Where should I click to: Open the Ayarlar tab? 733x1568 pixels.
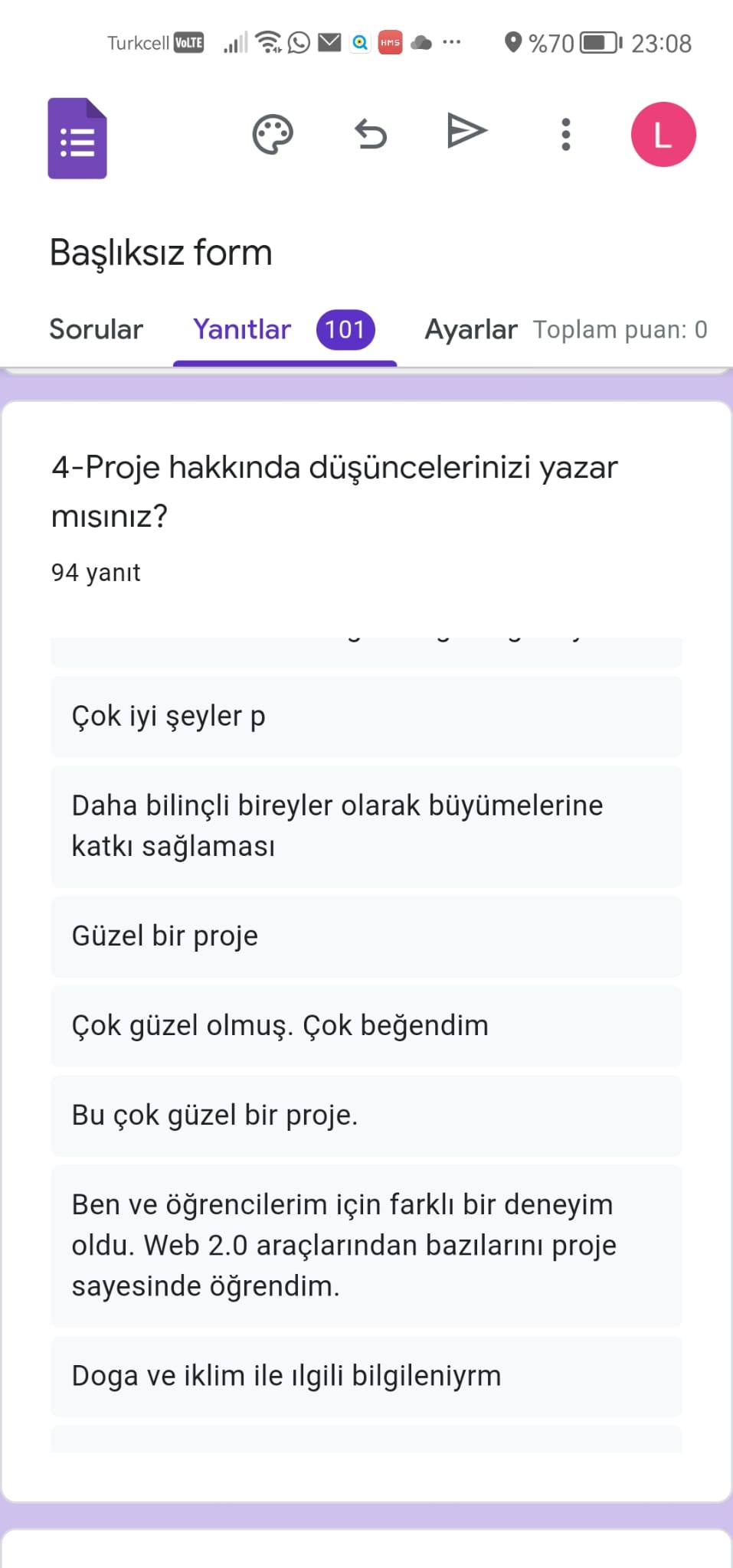pos(471,329)
